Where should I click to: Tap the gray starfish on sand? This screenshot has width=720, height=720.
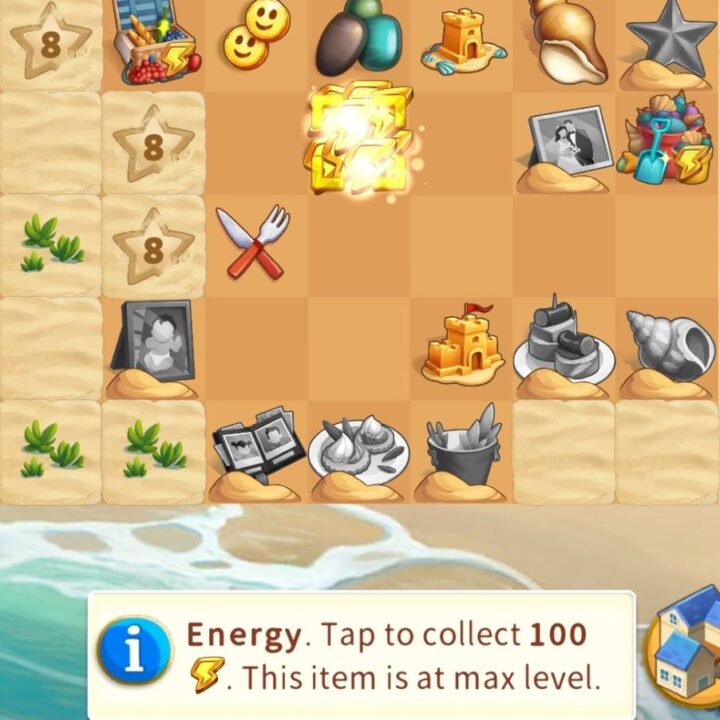(668, 42)
